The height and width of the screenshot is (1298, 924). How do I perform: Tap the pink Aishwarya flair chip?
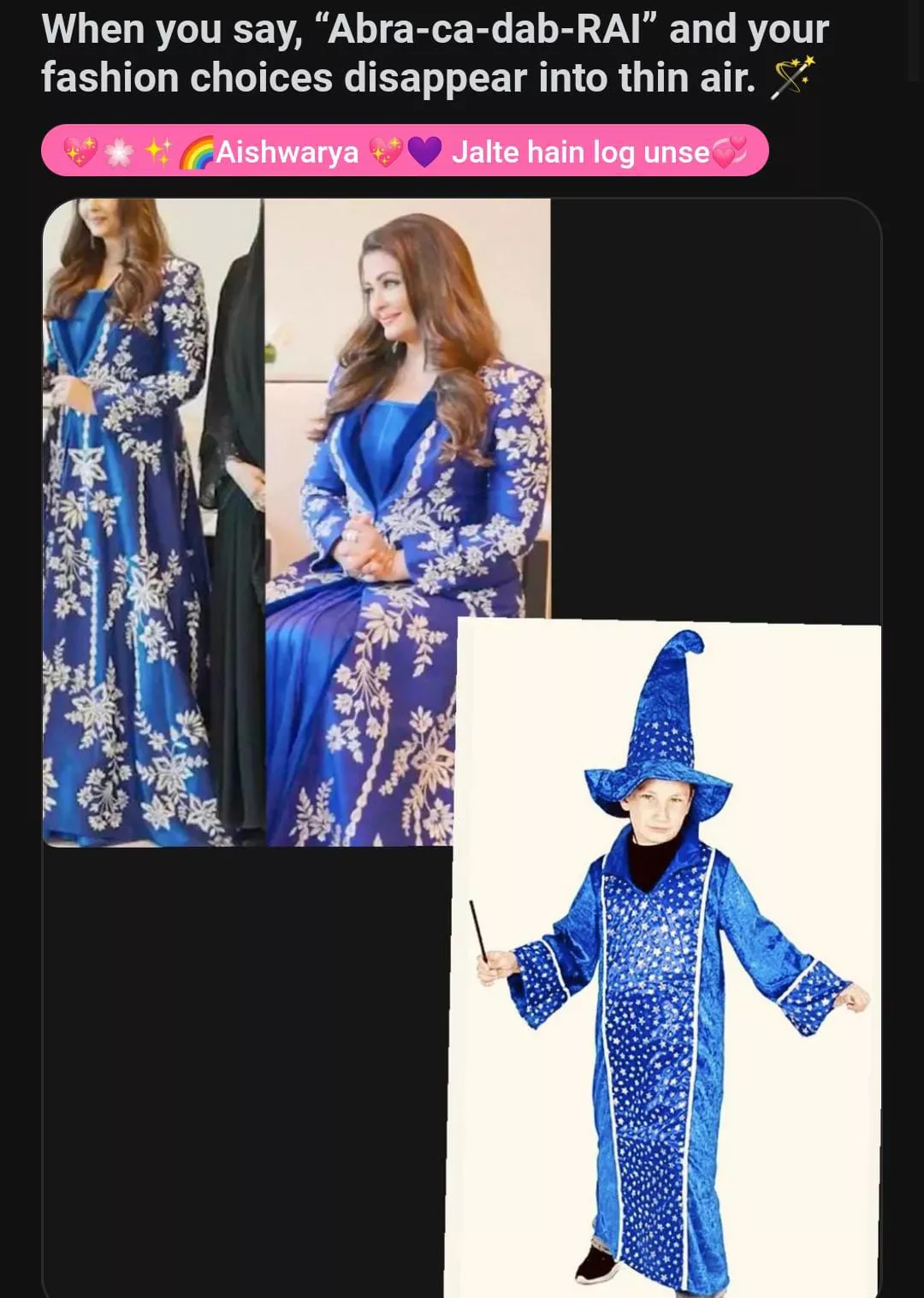click(x=405, y=151)
